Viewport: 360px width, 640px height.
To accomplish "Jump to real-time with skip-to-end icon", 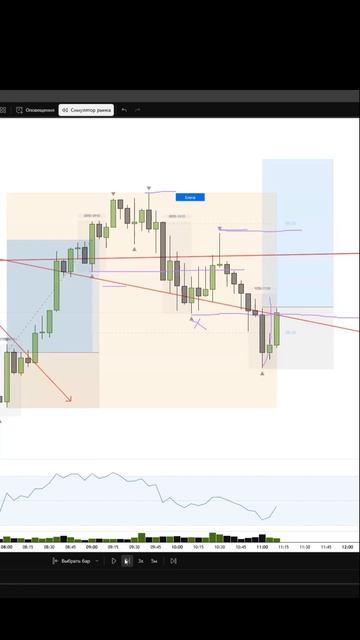I will click(173, 561).
